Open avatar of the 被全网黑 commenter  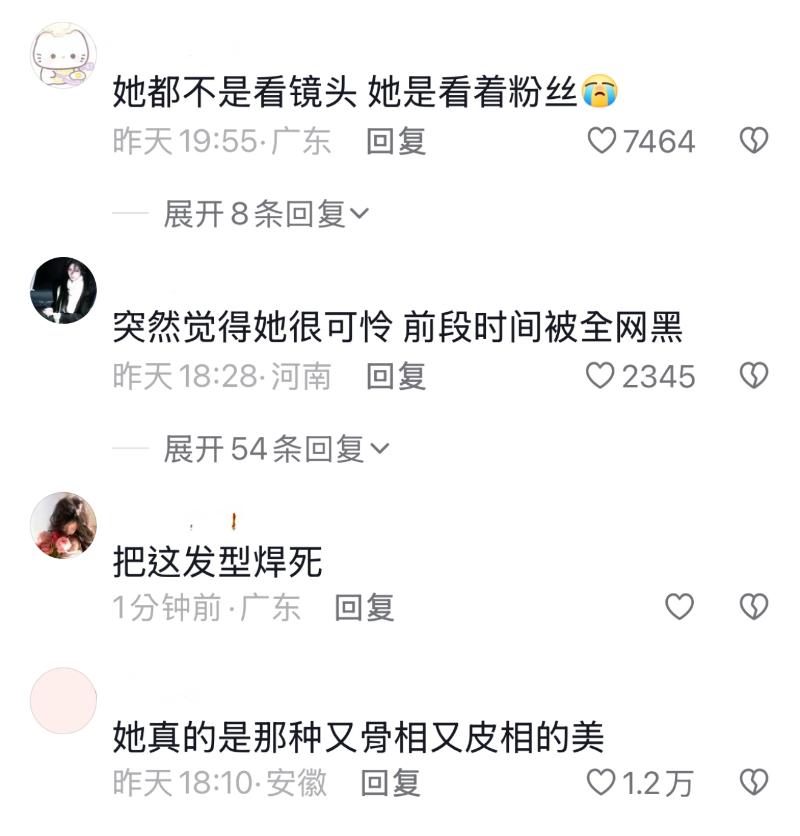pyautogui.click(x=64, y=291)
